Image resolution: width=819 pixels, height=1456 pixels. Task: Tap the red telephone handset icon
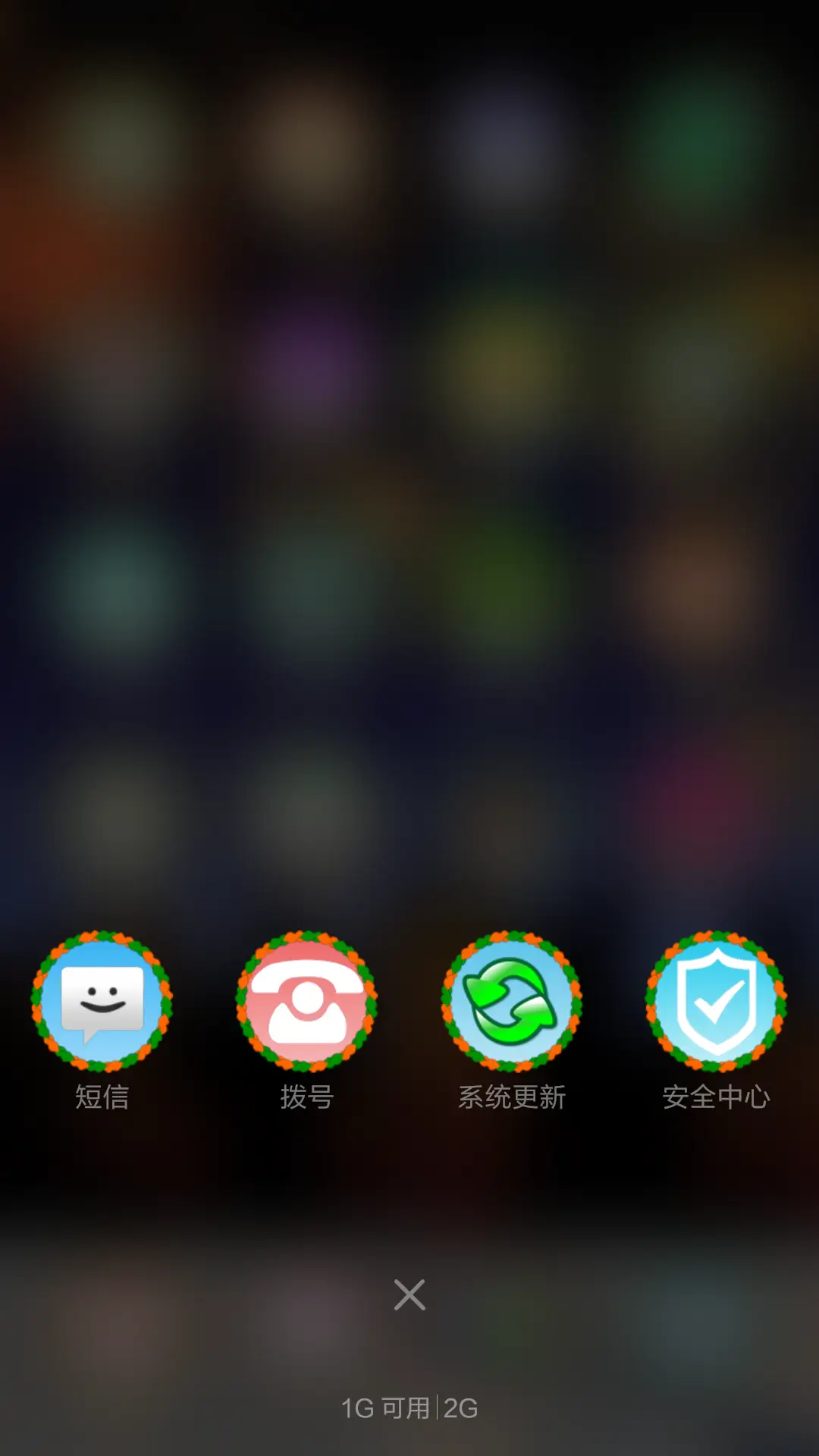tap(306, 1003)
